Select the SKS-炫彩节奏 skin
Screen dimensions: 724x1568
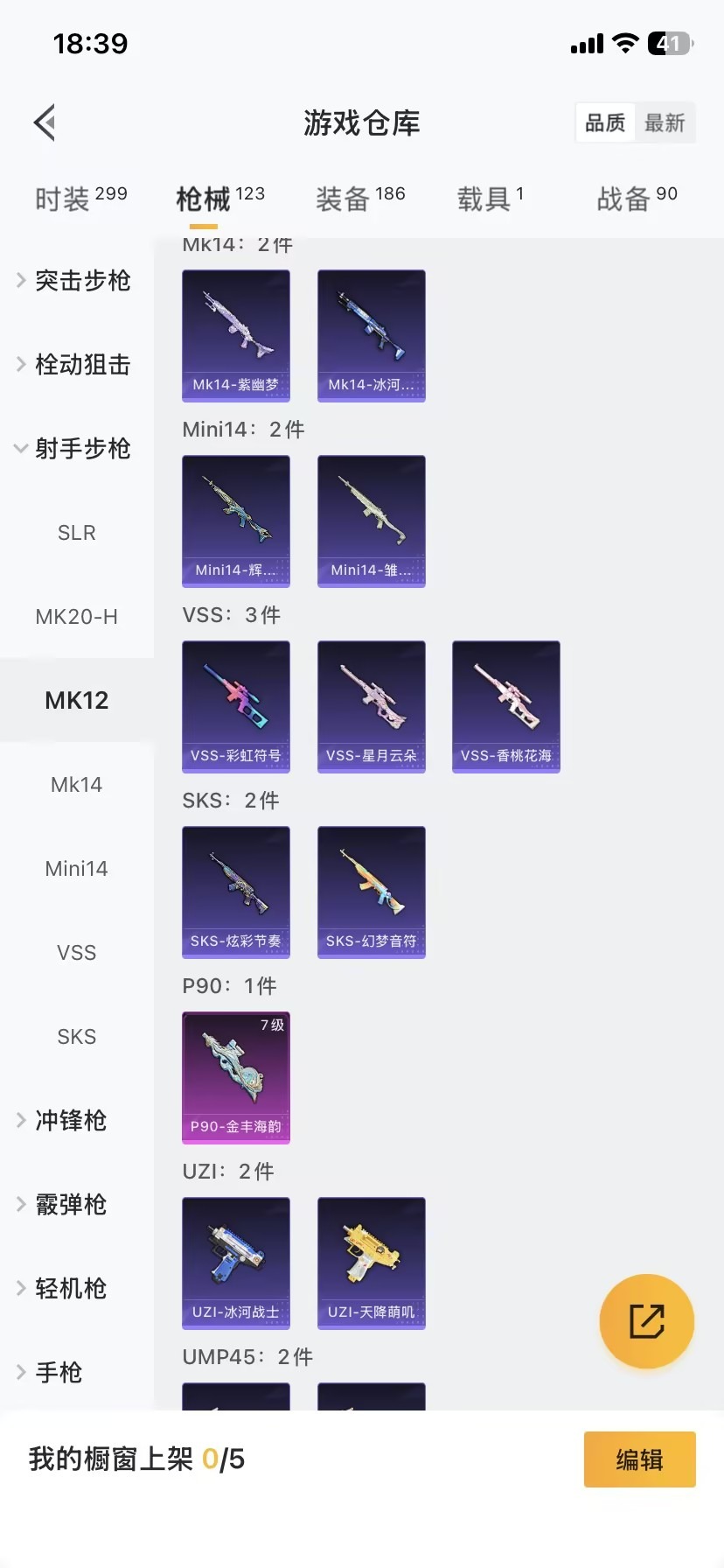click(x=235, y=892)
